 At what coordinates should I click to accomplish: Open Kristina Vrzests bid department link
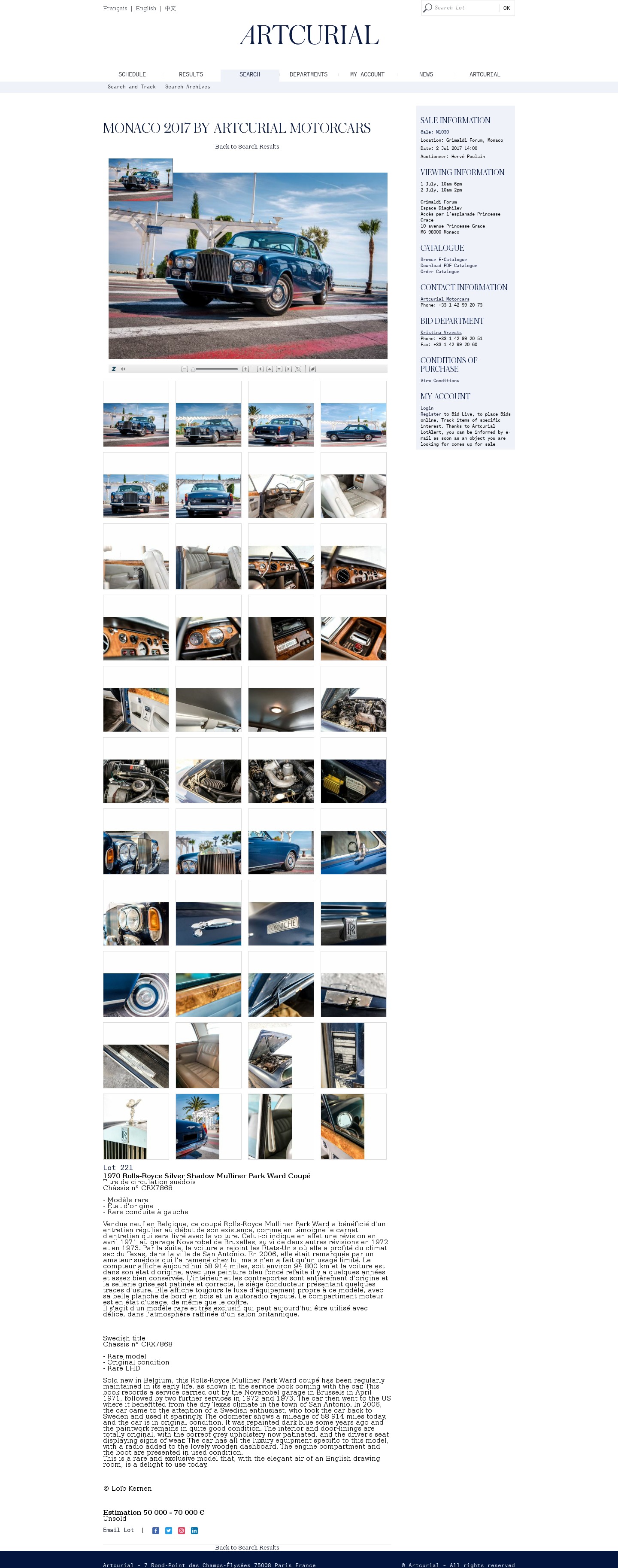pos(440,332)
